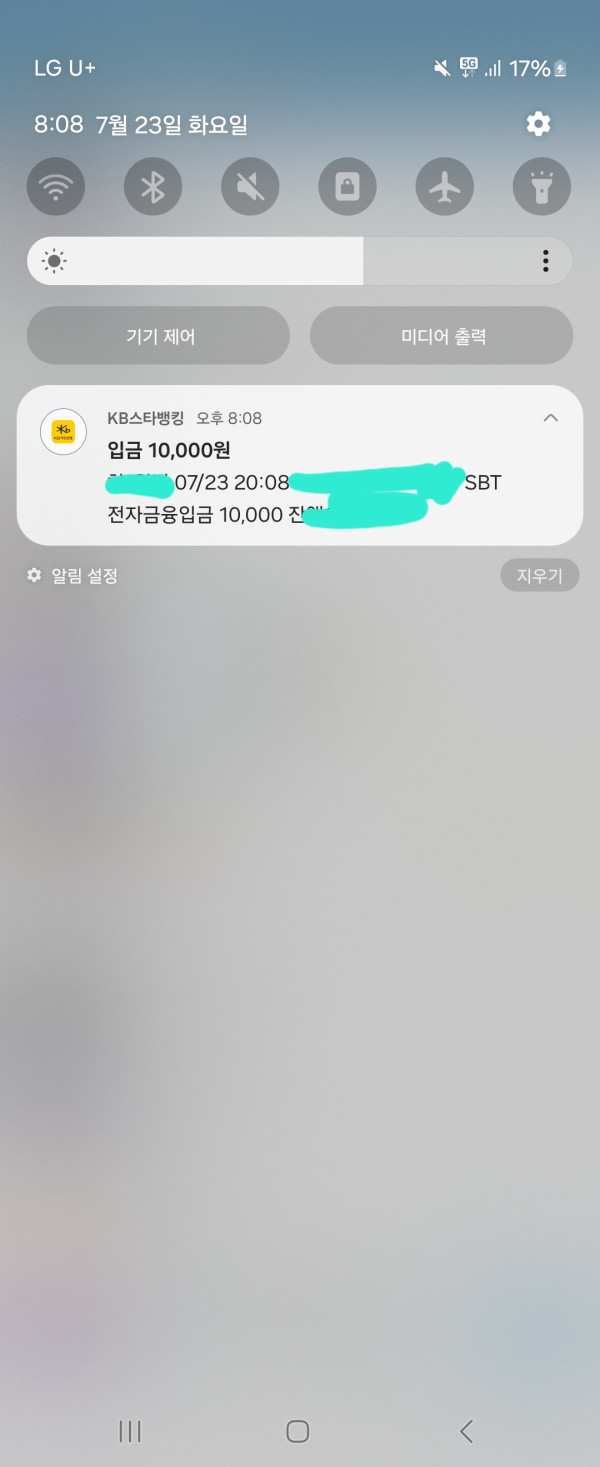This screenshot has height=1467, width=600.
Task: Open settings via the gear icon
Action: click(538, 124)
